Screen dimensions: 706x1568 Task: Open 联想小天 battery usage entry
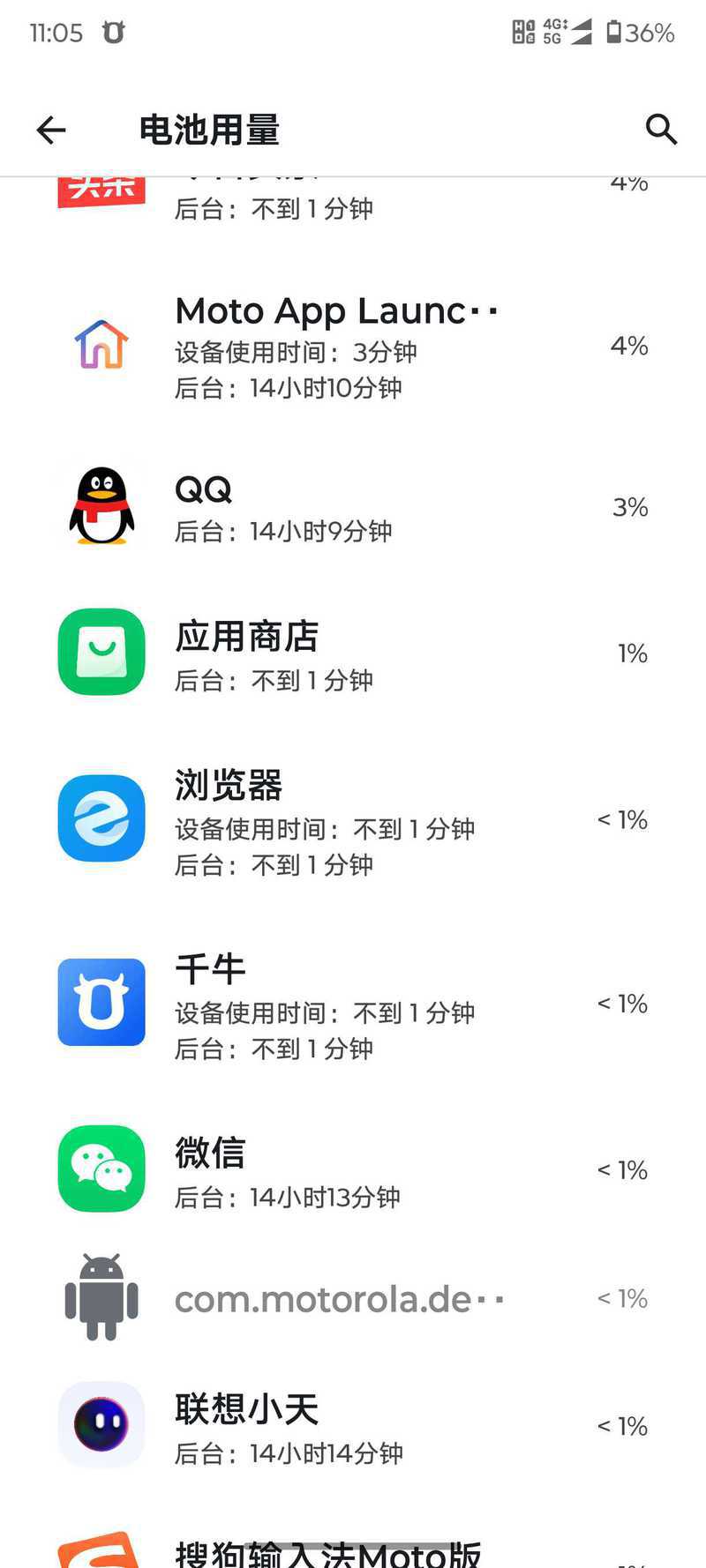353,1426
